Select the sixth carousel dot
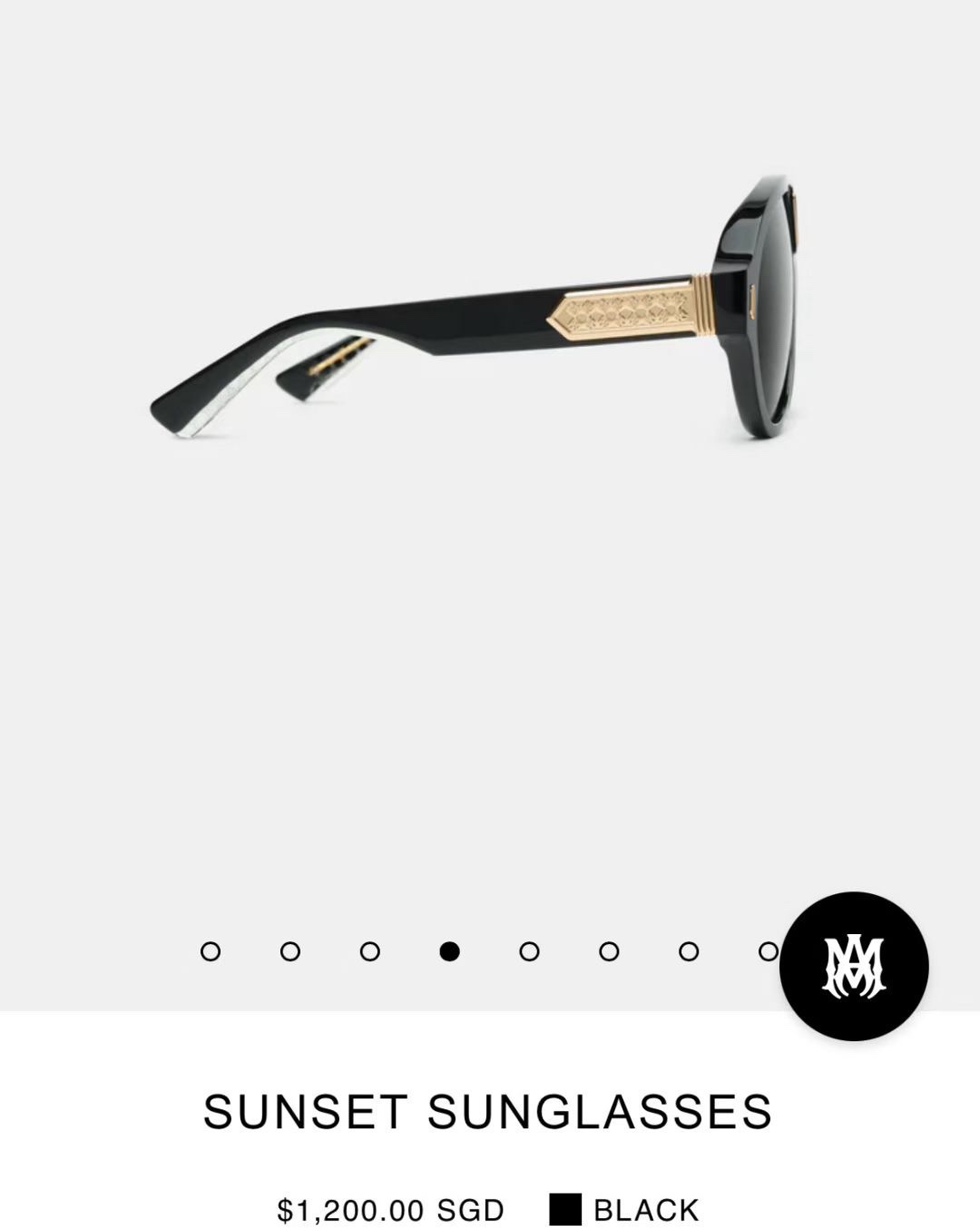 [x=607, y=951]
